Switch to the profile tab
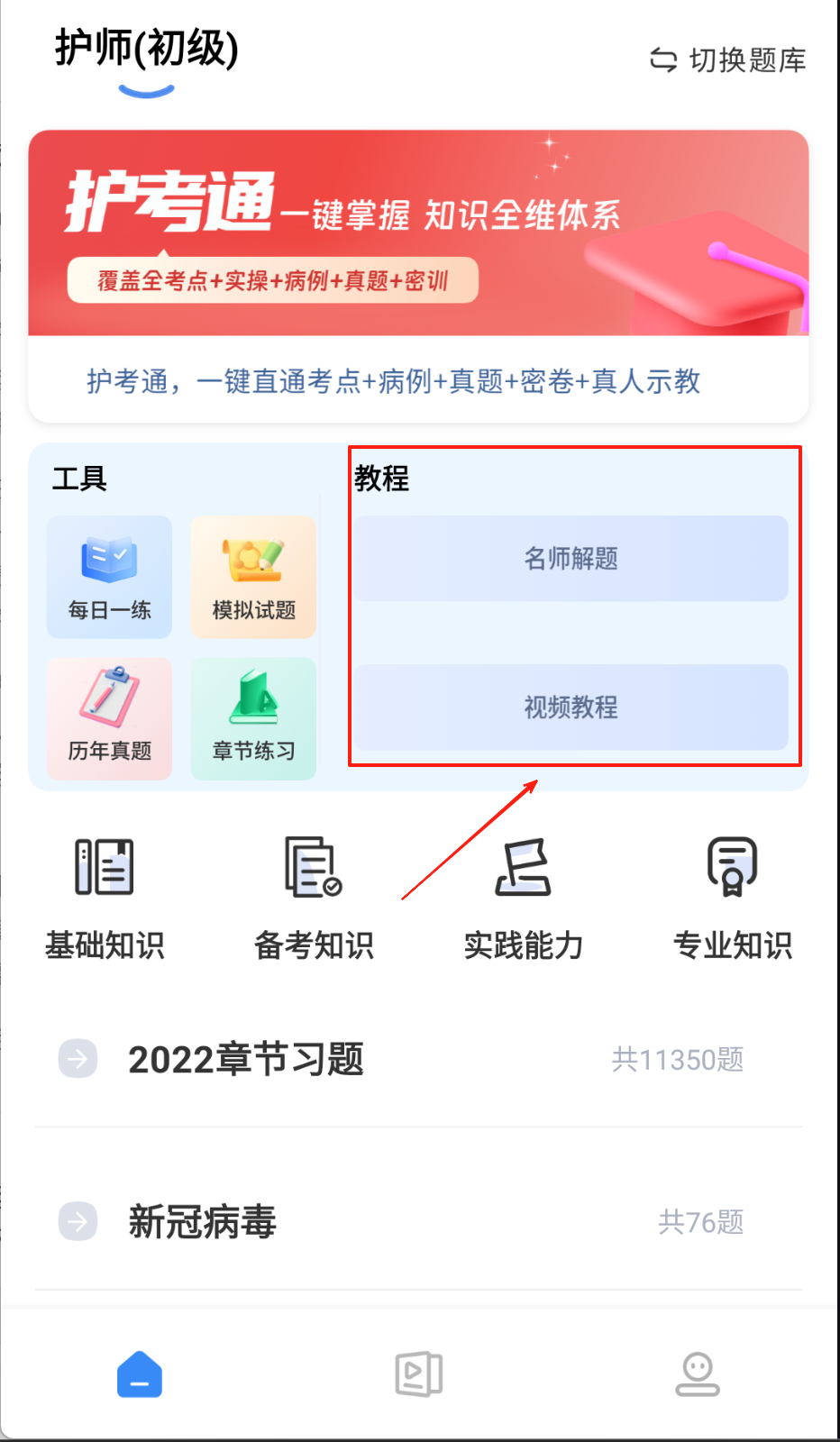 pos(698,1374)
